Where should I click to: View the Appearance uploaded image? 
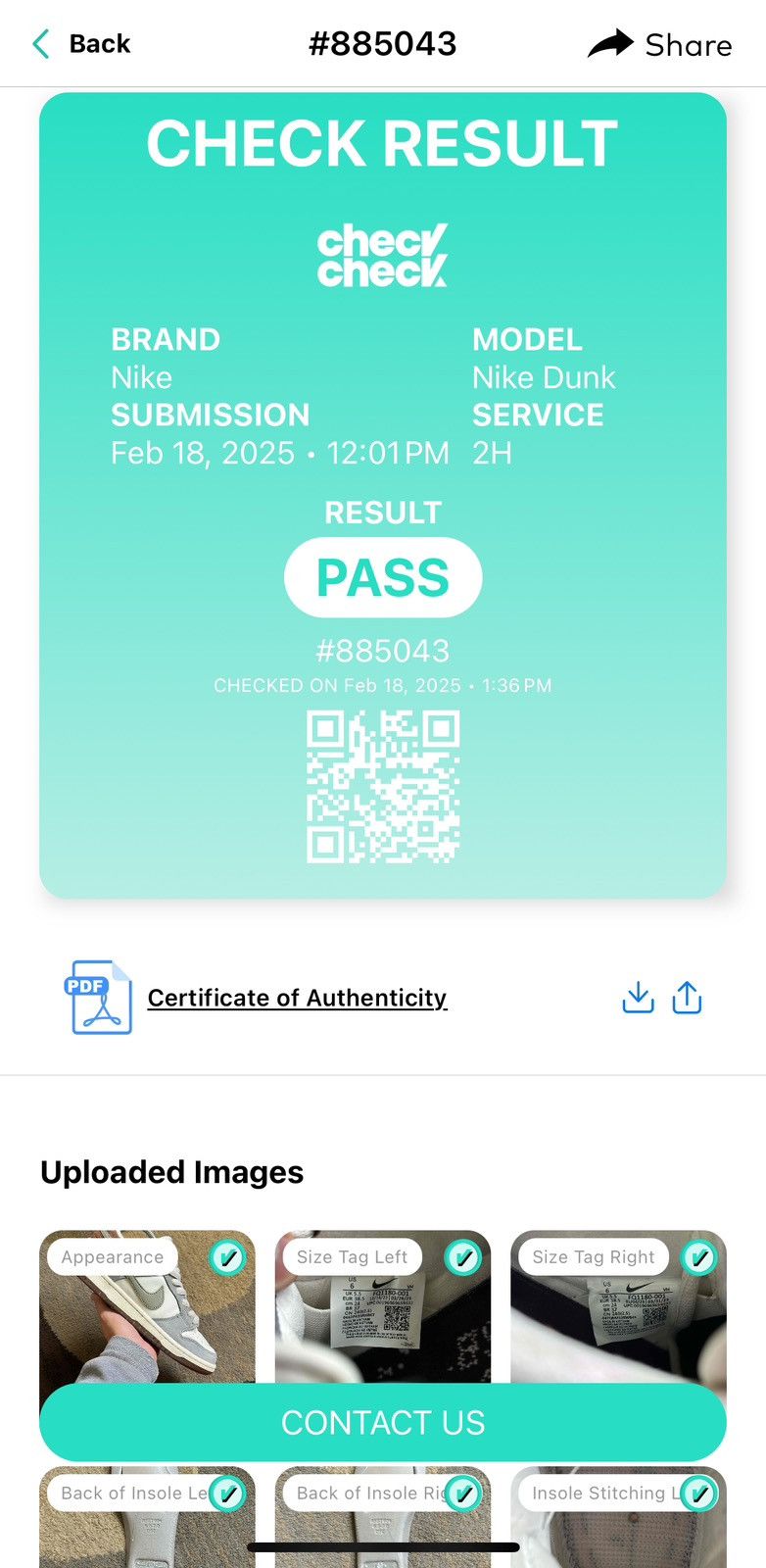tap(147, 1306)
